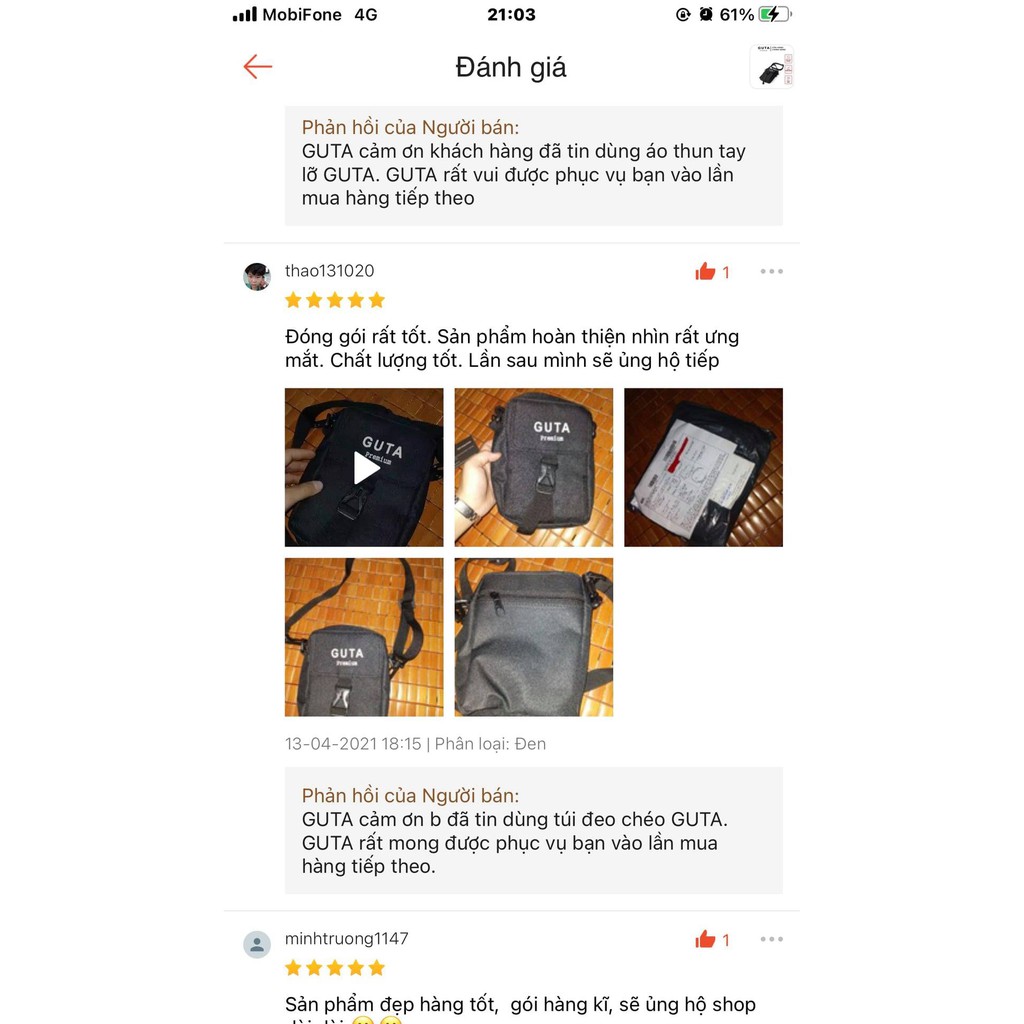Open overflow menu on thao131020's review
This screenshot has width=1024, height=1024.
[771, 271]
